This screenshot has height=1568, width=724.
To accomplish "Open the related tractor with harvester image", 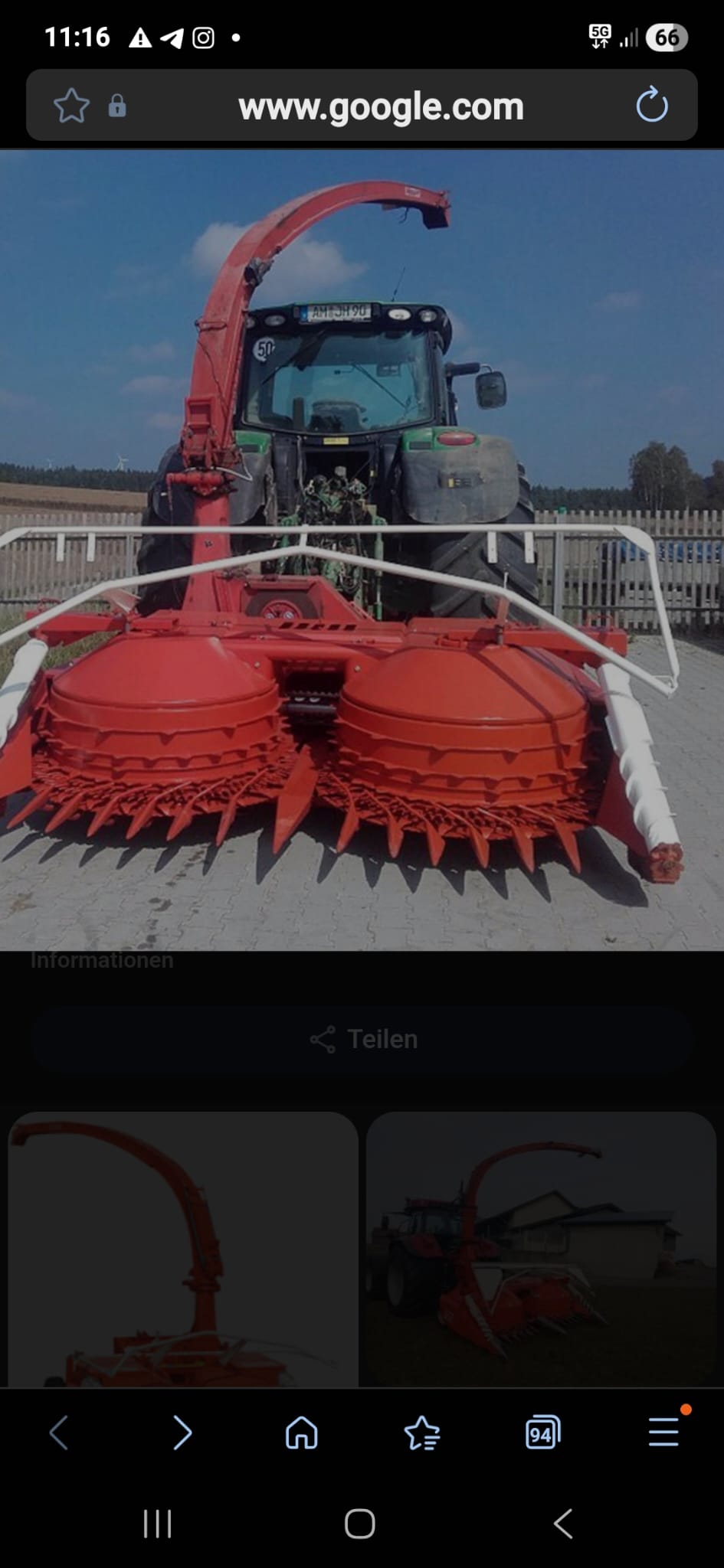I will 541,1249.
